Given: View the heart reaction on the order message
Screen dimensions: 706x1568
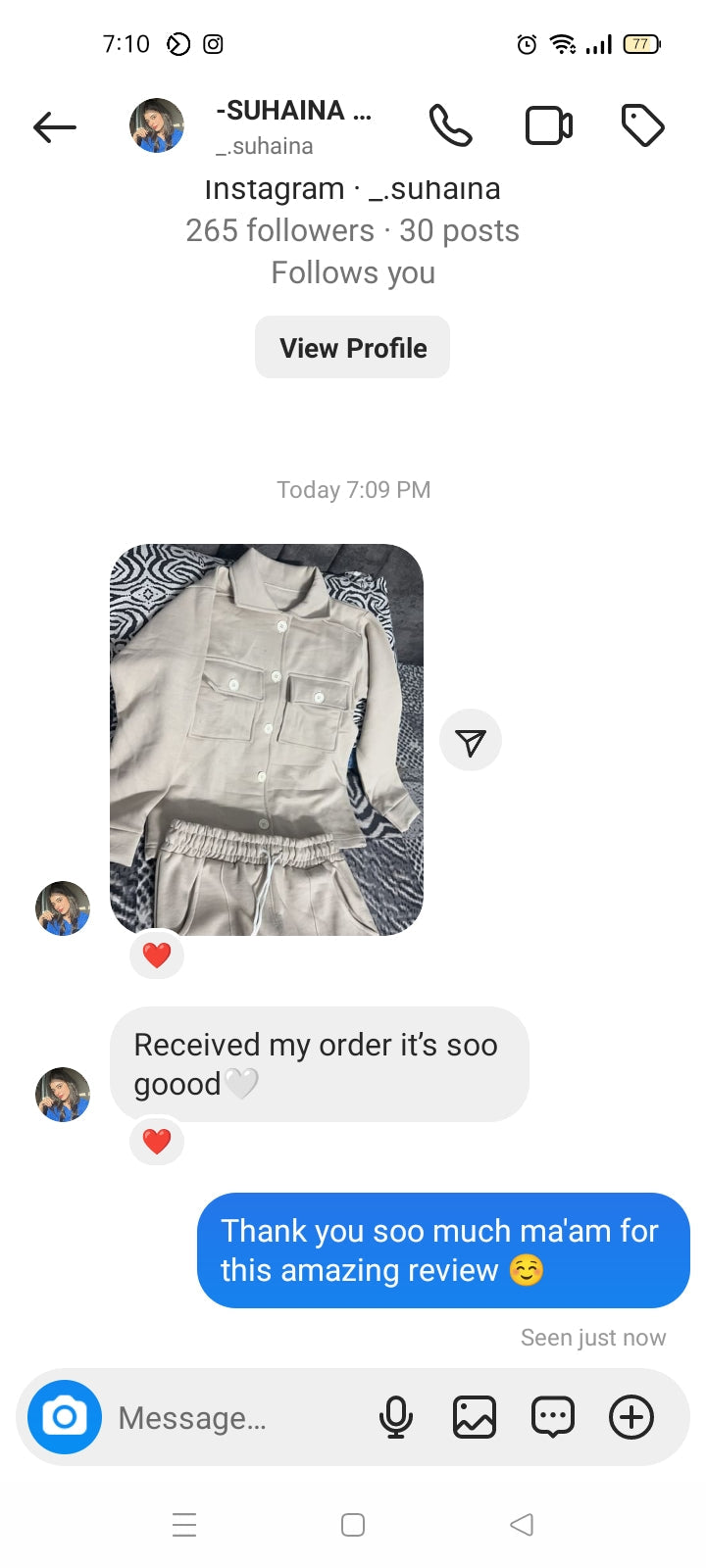Looking at the screenshot, I should [157, 1141].
